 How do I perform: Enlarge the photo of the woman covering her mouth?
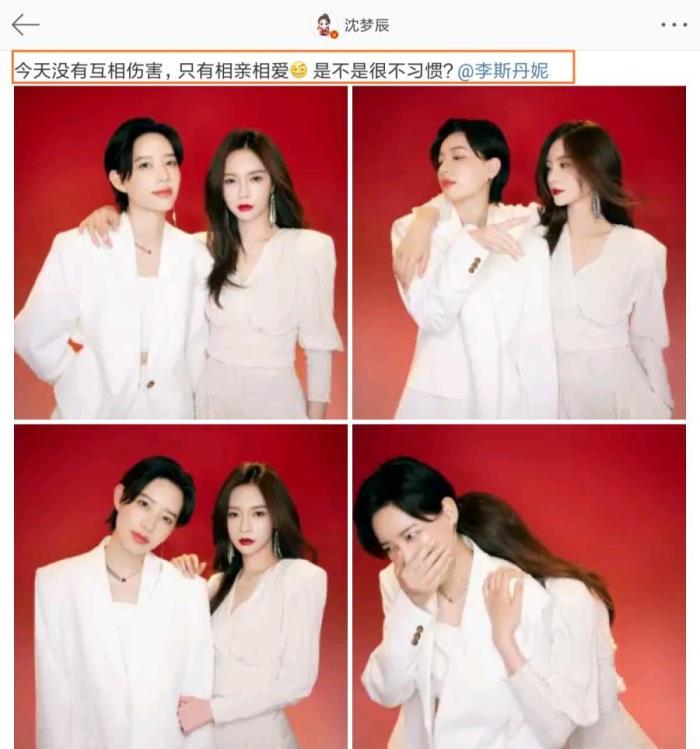(x=518, y=586)
